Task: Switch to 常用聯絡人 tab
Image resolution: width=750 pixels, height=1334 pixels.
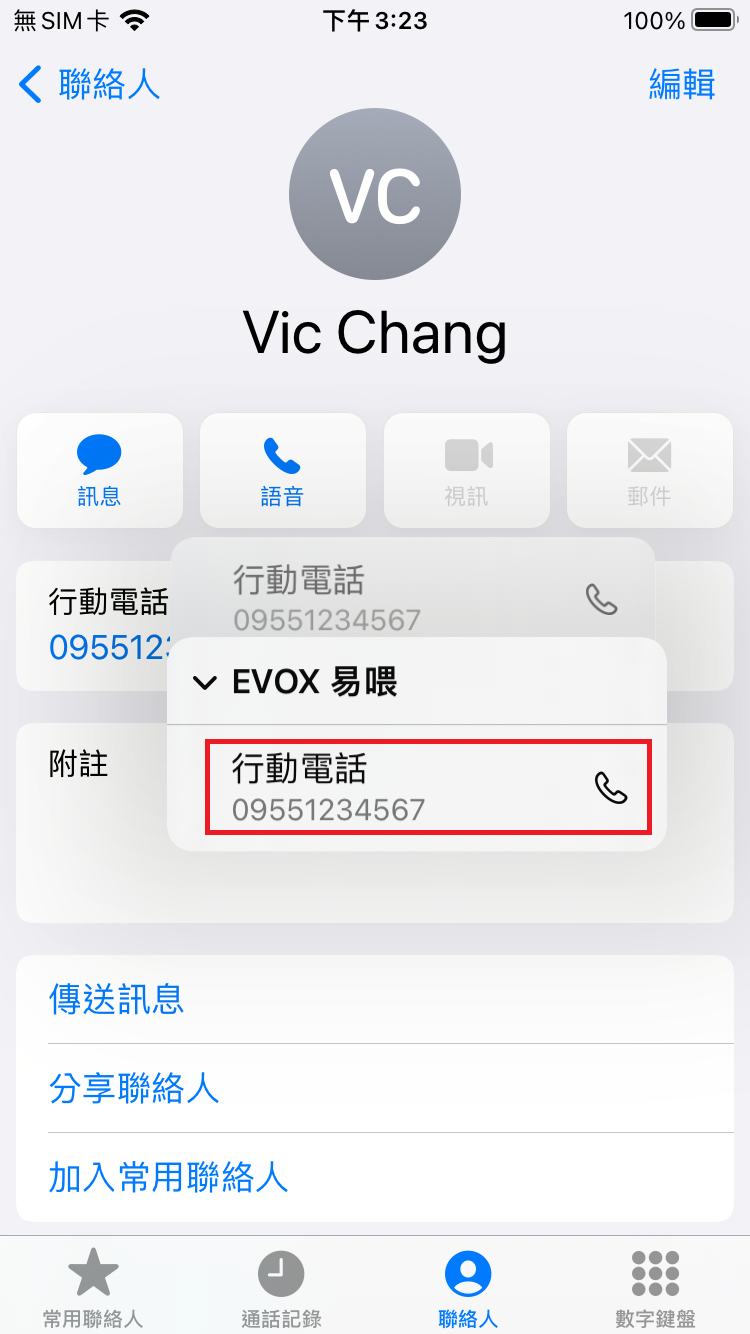Action: [x=93, y=1287]
